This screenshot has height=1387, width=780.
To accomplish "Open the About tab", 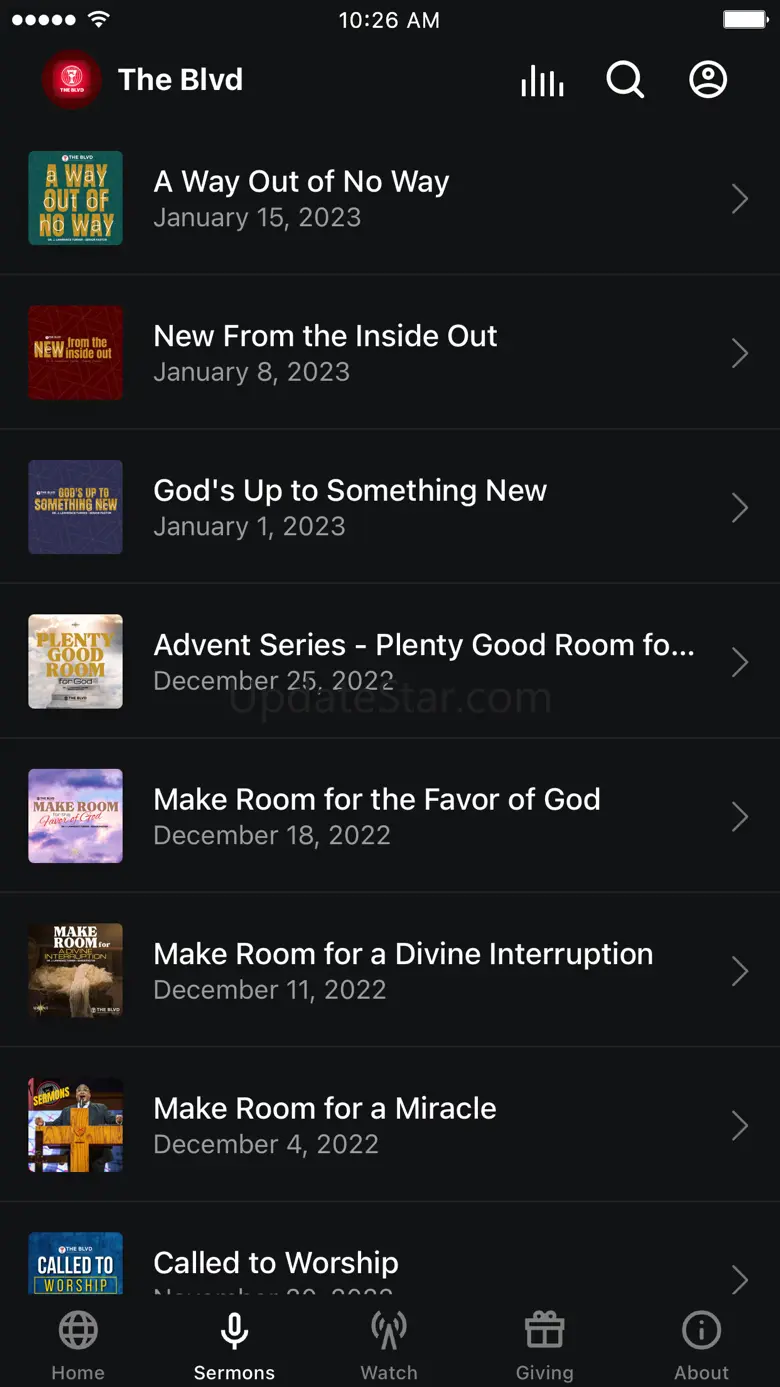I will 701,1346.
